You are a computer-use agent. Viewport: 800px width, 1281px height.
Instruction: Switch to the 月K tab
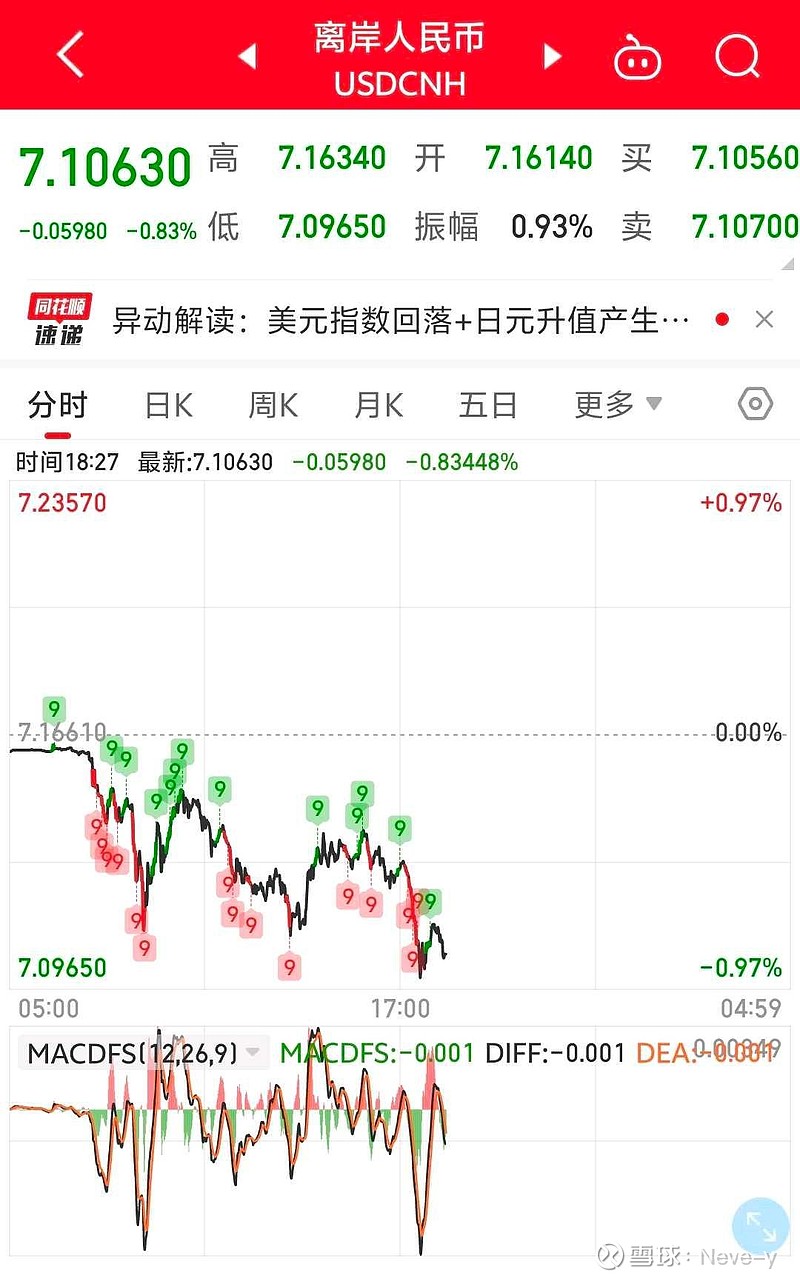378,405
